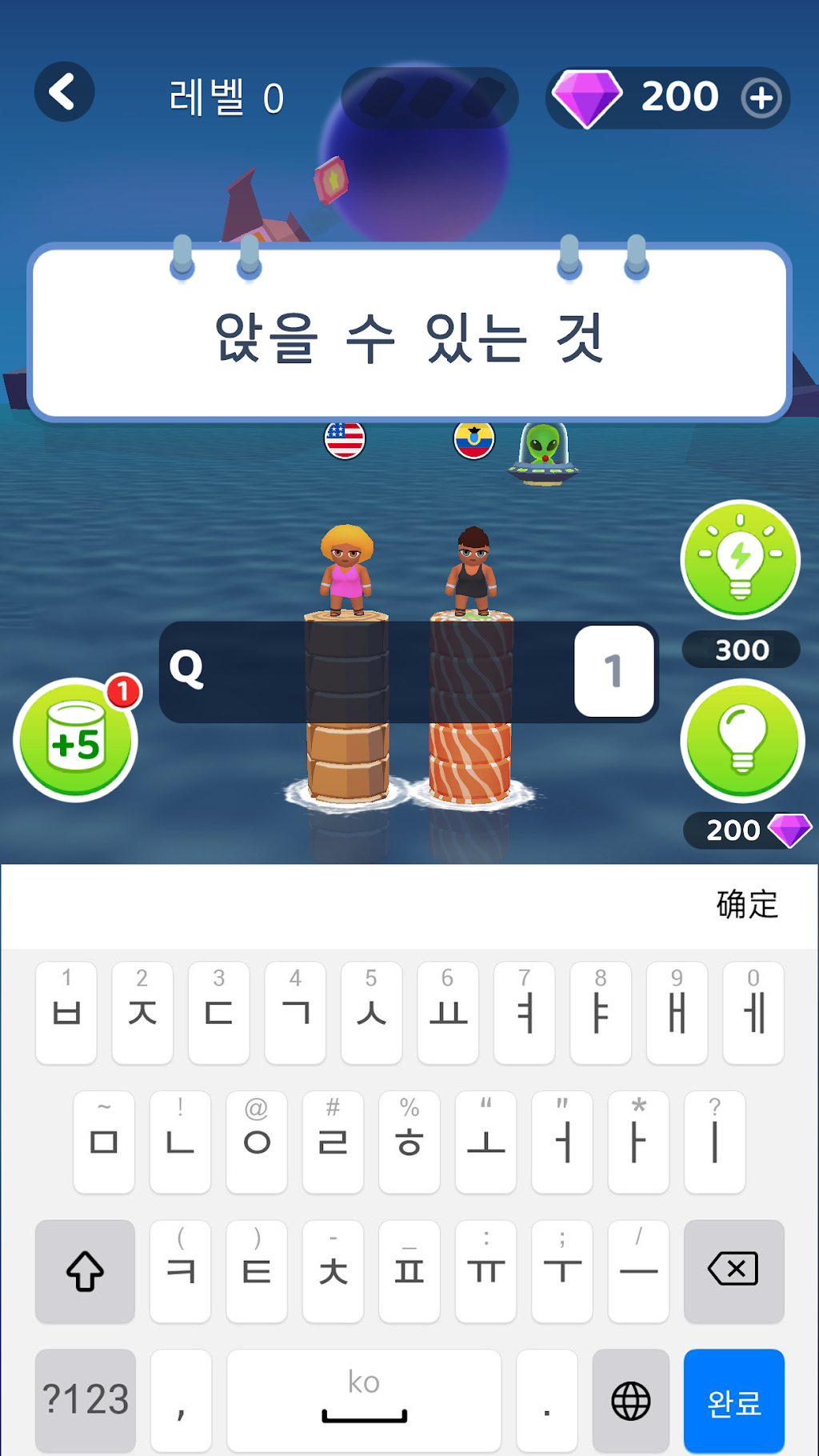Go back with the arrow button

[x=64, y=92]
